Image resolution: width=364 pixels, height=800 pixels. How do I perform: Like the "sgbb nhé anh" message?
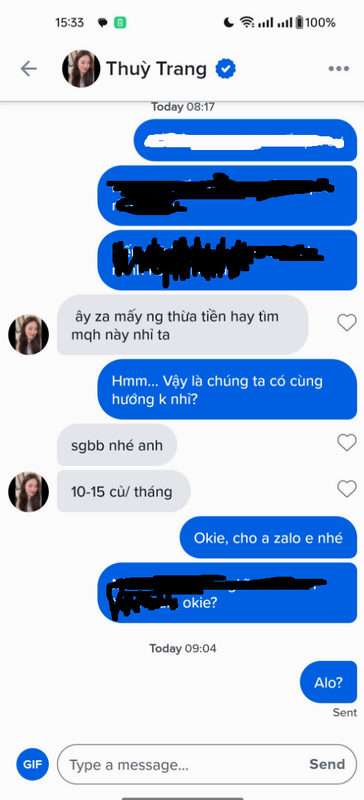pos(347,442)
